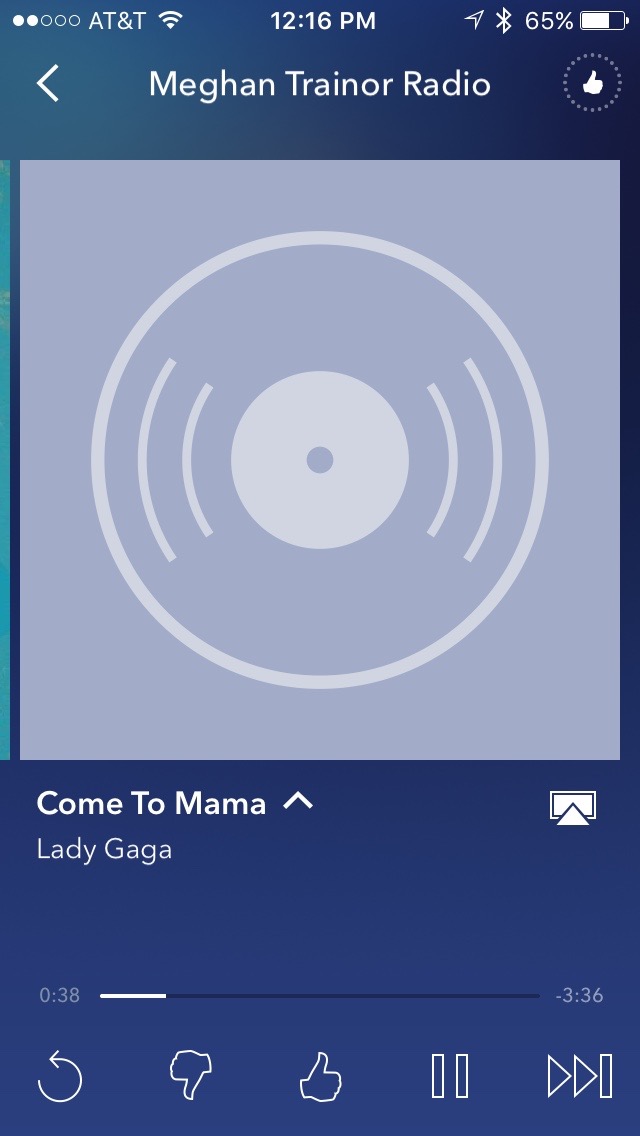Screen dimensions: 640x1136
Task: Skip to the next track
Action: [580, 1077]
